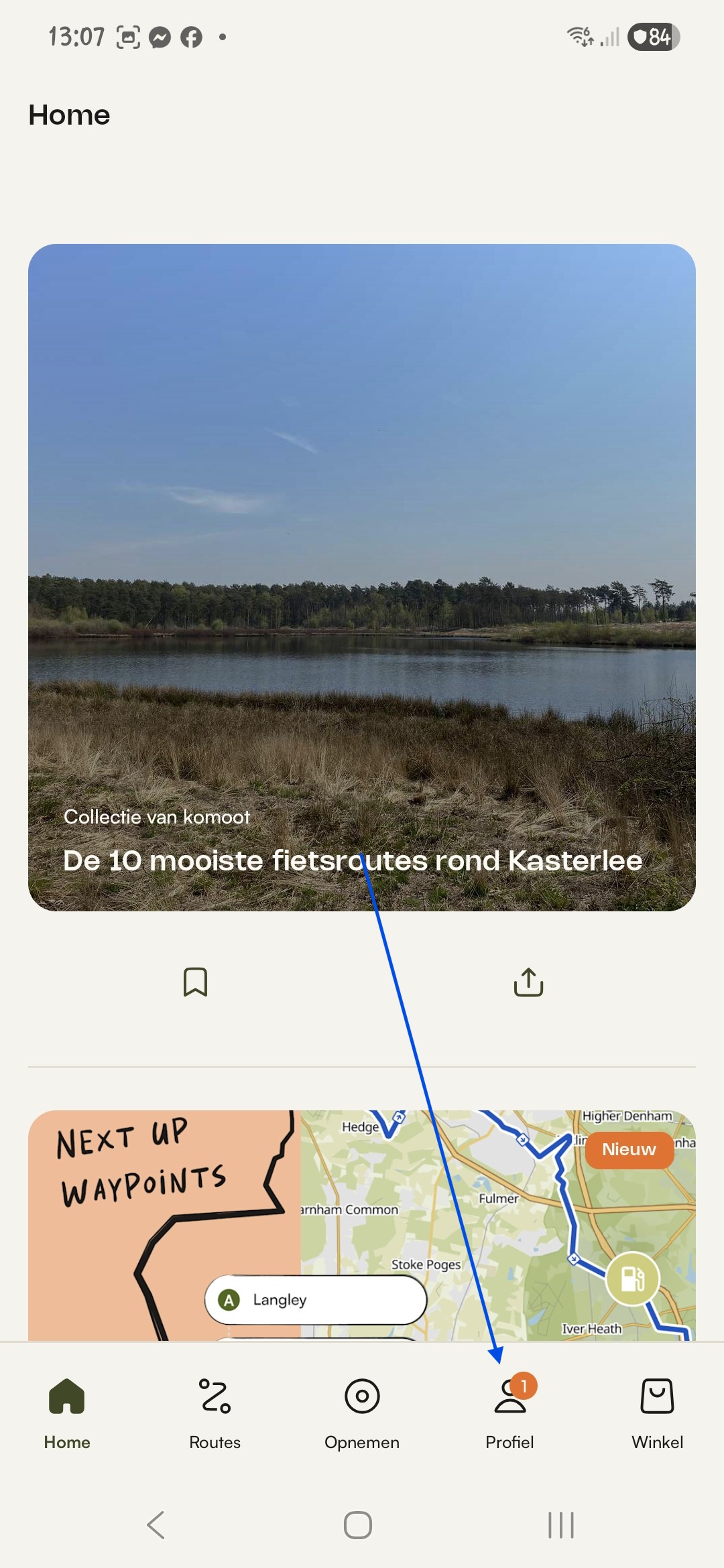Bookmark the Kasterlee collection
The height and width of the screenshot is (1568, 724).
click(195, 982)
